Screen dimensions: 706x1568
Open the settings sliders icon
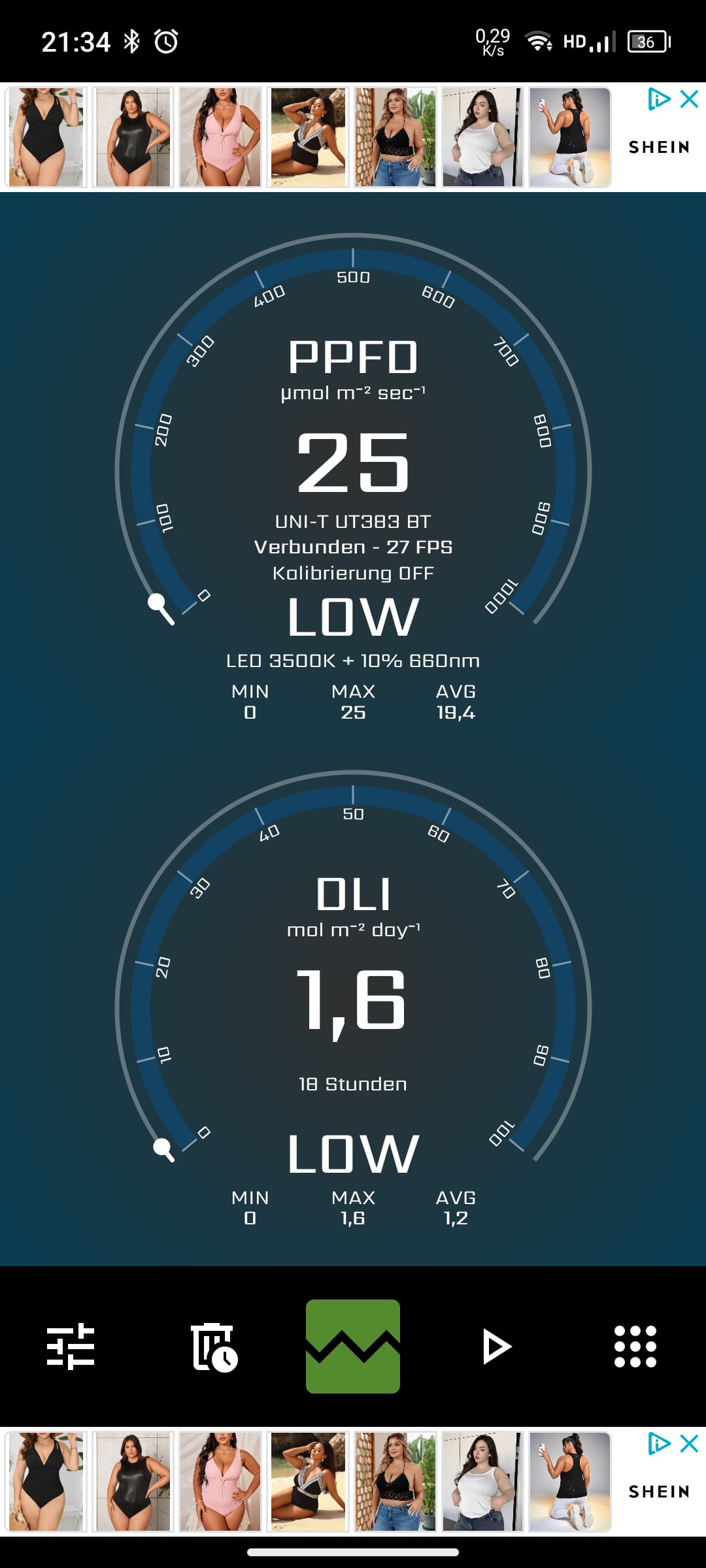click(x=71, y=1346)
